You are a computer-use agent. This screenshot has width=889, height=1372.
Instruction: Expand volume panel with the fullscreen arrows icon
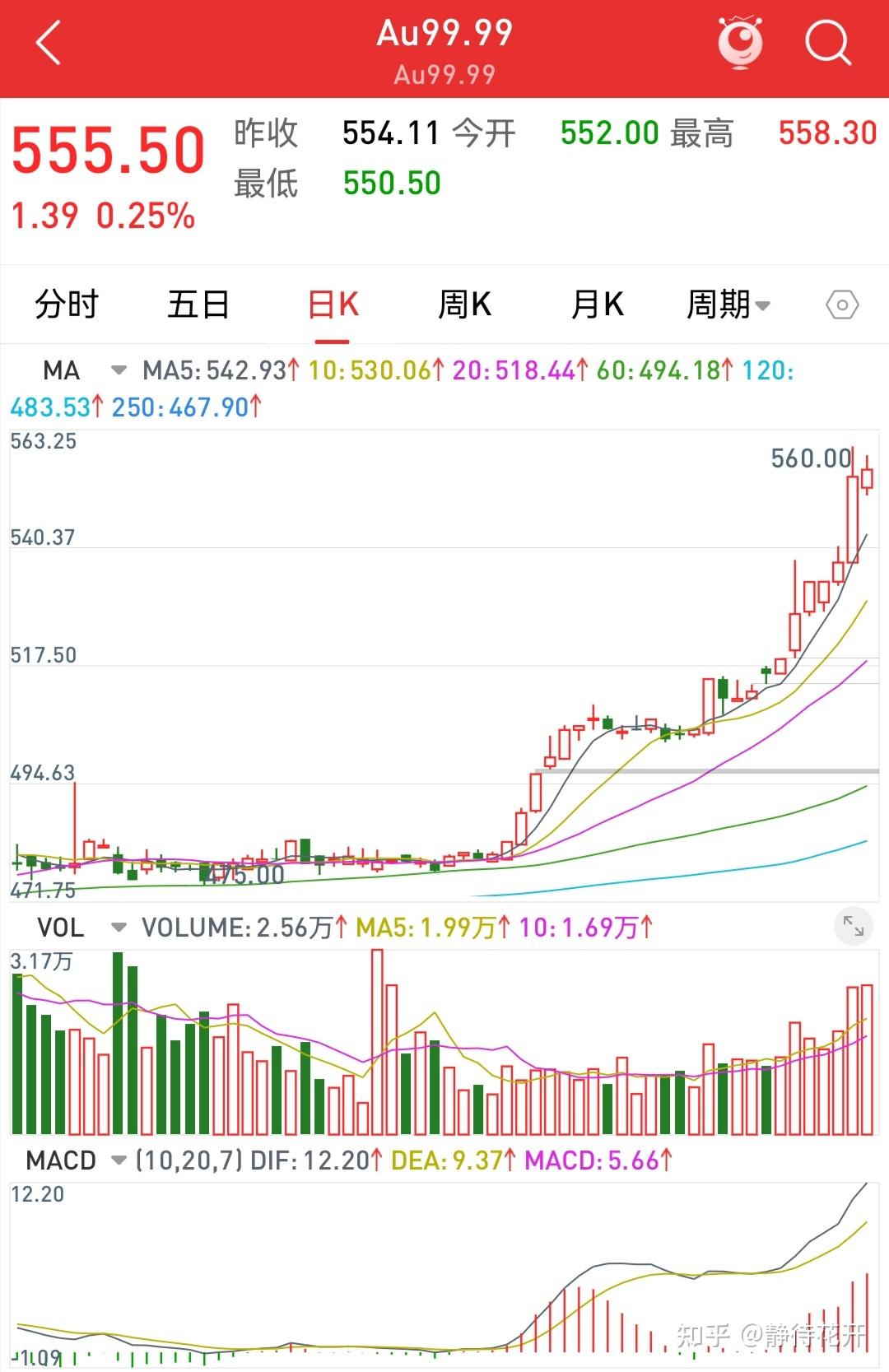(854, 926)
